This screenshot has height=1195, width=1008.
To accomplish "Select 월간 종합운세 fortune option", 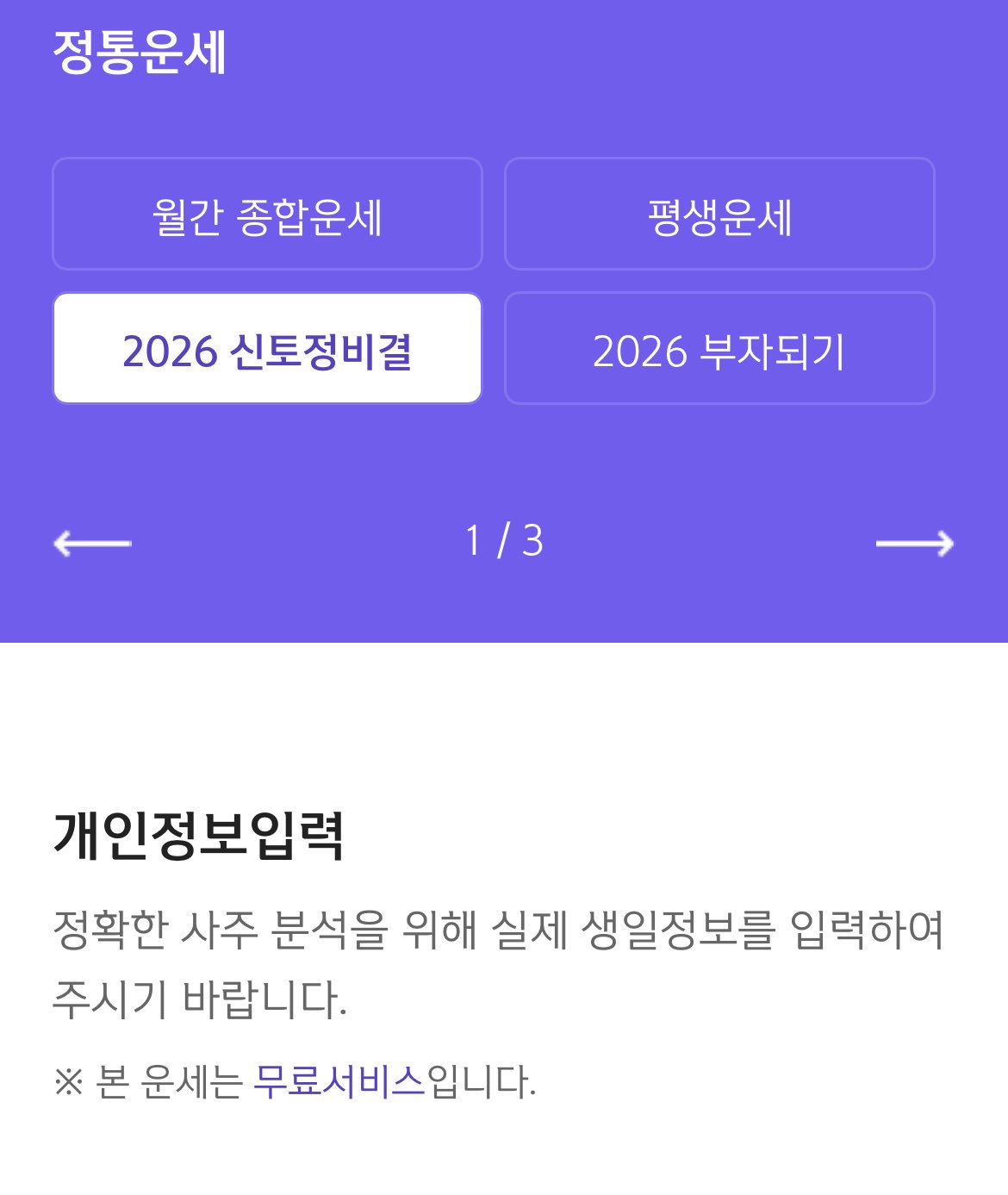I will (267, 215).
